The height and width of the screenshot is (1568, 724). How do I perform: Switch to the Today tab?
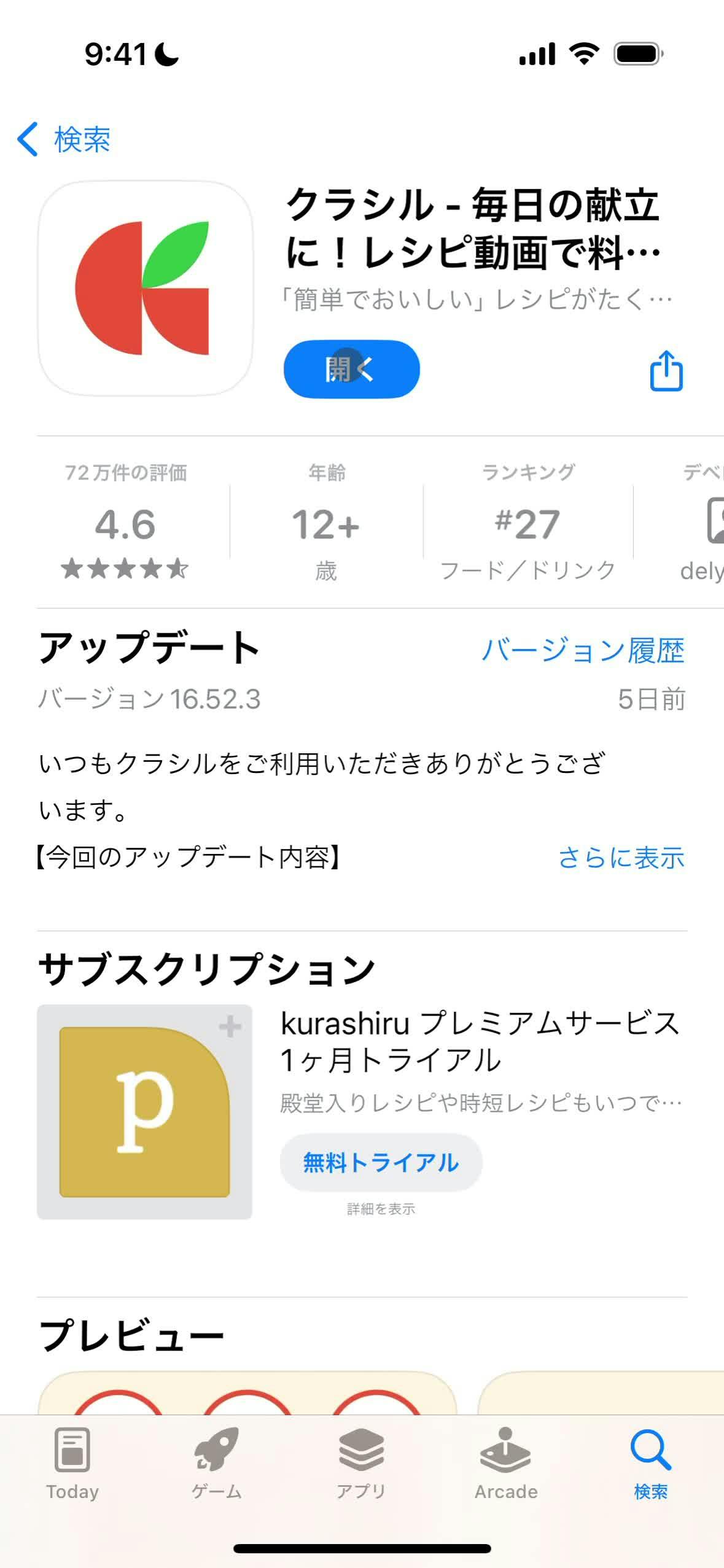click(x=72, y=1464)
